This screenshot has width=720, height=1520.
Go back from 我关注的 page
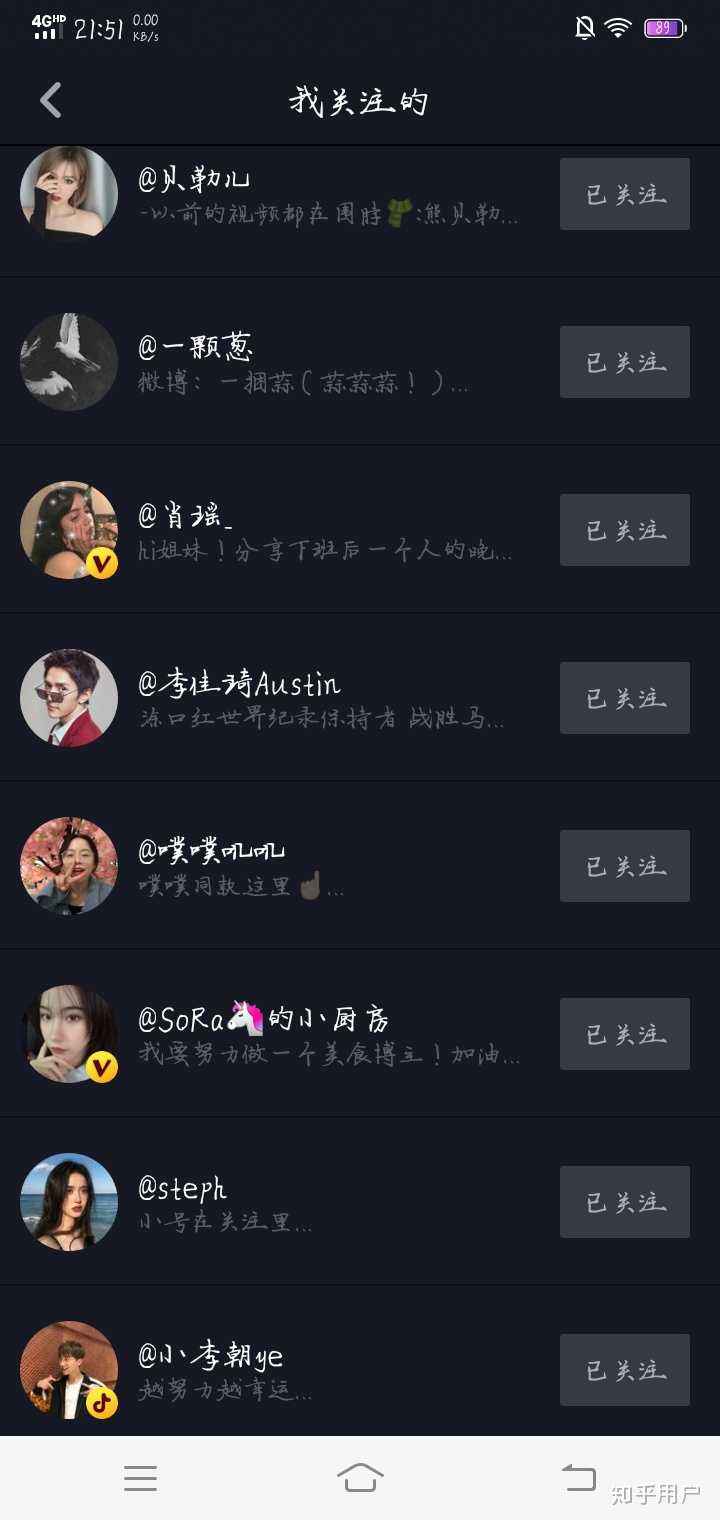pyautogui.click(x=51, y=101)
